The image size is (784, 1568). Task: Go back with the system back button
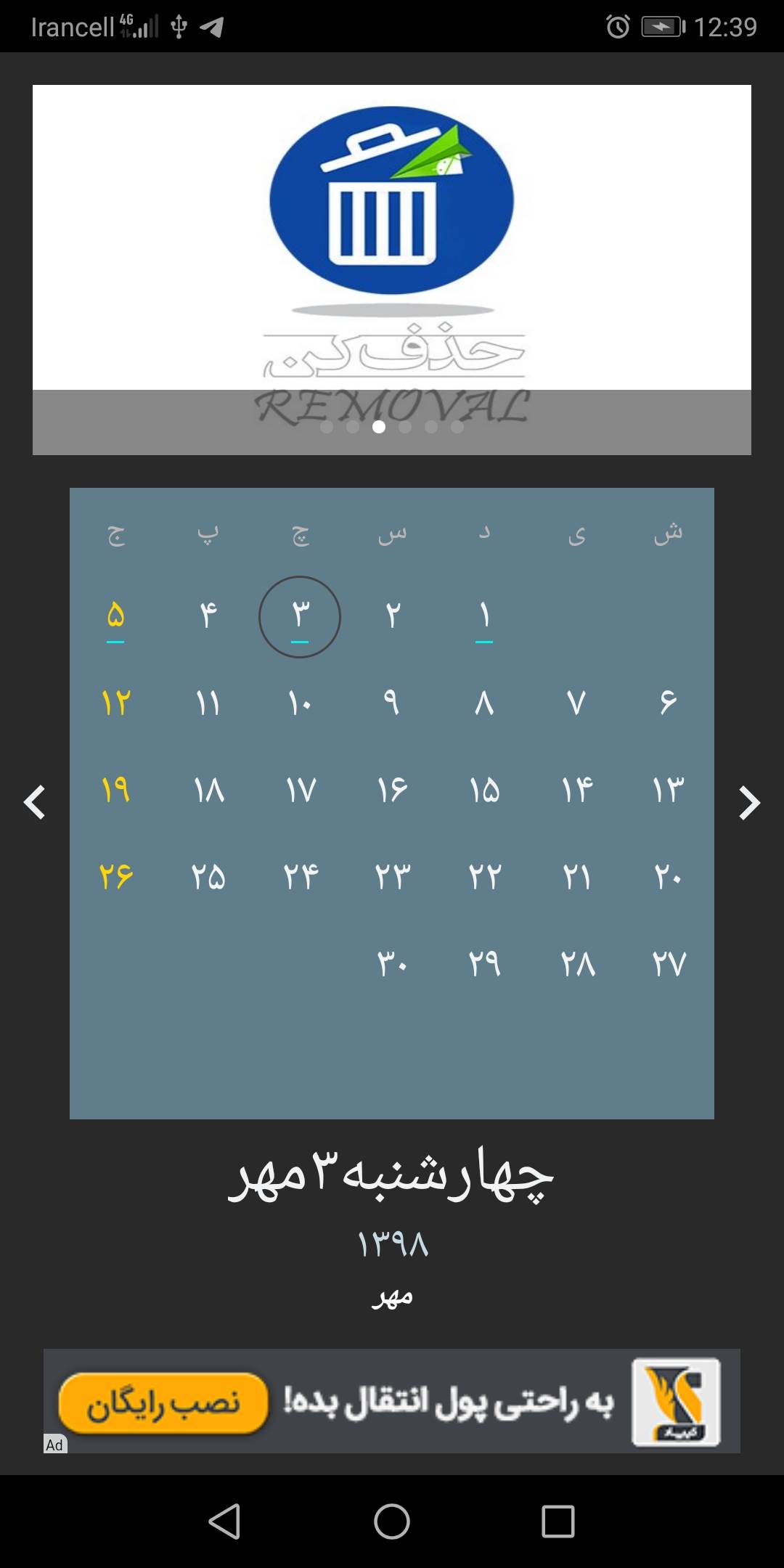tap(224, 1521)
